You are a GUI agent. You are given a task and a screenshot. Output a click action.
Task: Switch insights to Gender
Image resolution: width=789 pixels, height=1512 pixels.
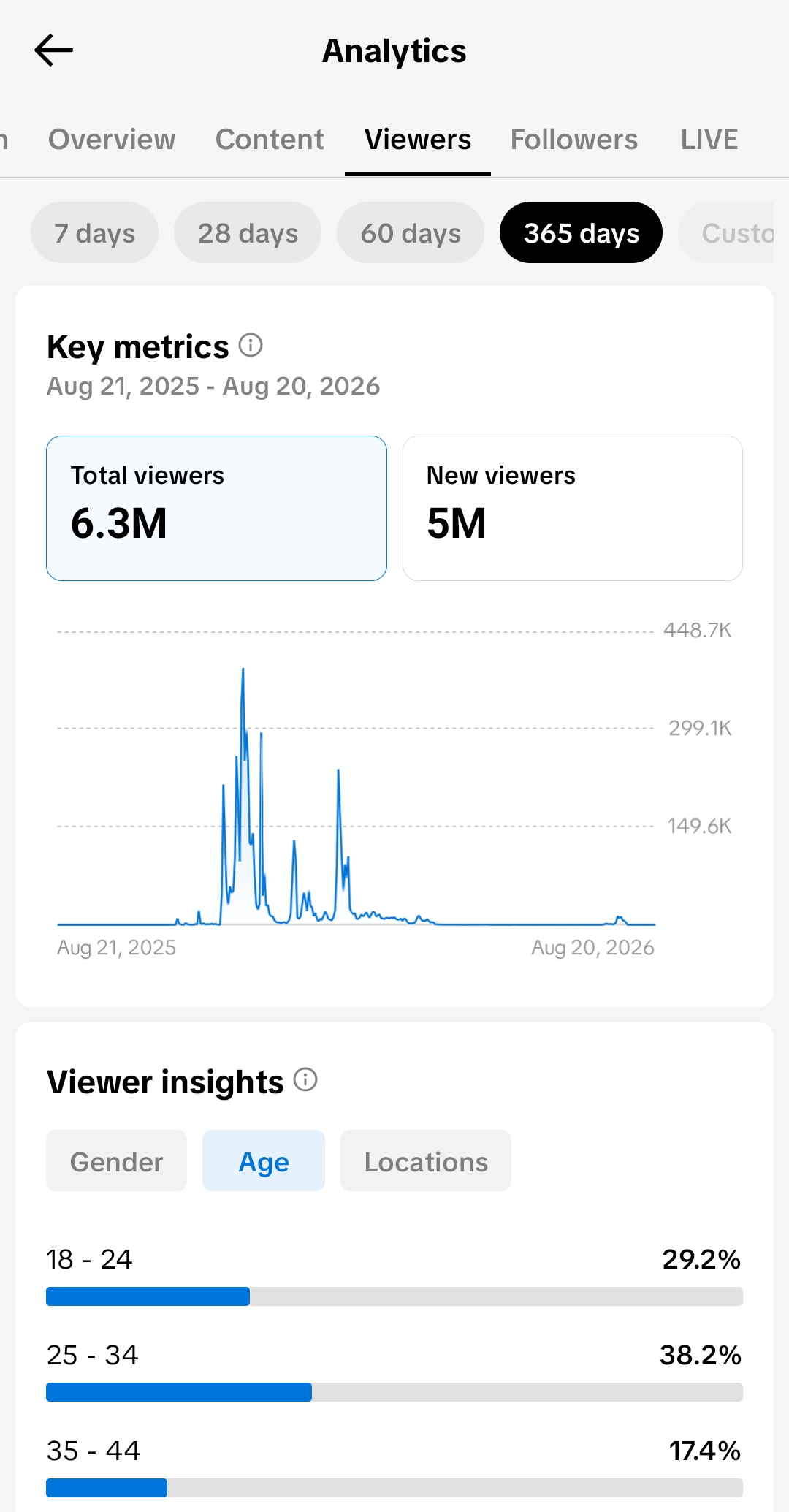[116, 1160]
